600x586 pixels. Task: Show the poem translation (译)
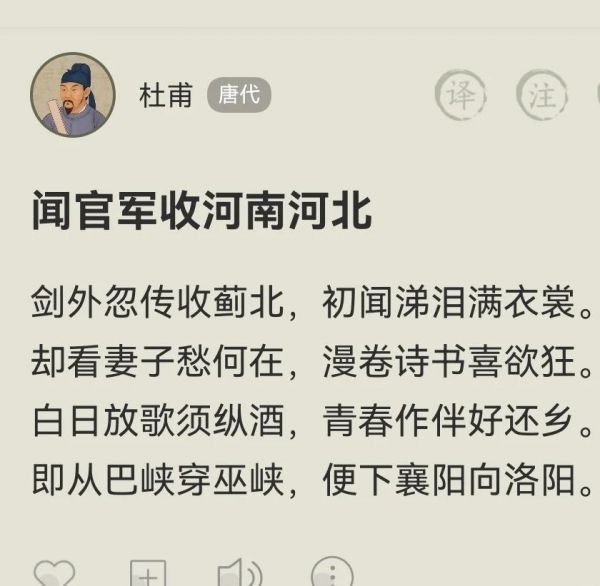click(x=460, y=96)
